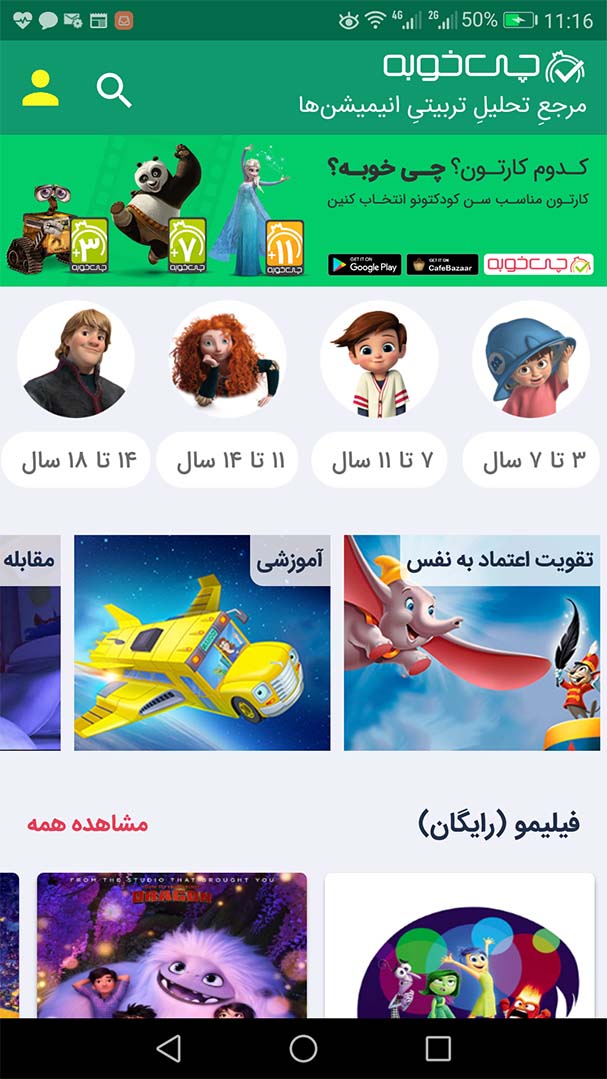607x1079 pixels.
Task: Open the green cartoon selection banner
Action: tap(304, 210)
